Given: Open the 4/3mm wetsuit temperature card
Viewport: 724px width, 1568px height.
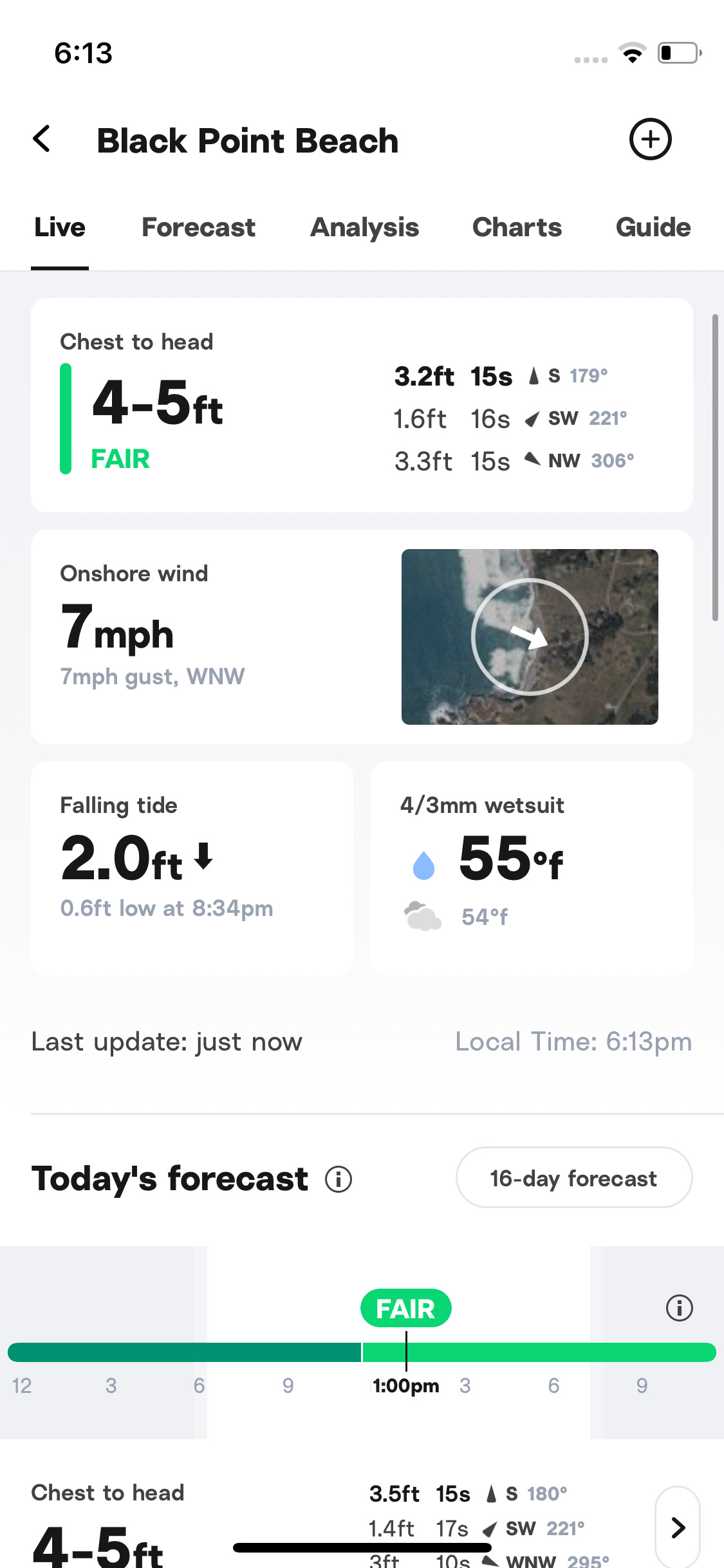Looking at the screenshot, I should coord(532,868).
